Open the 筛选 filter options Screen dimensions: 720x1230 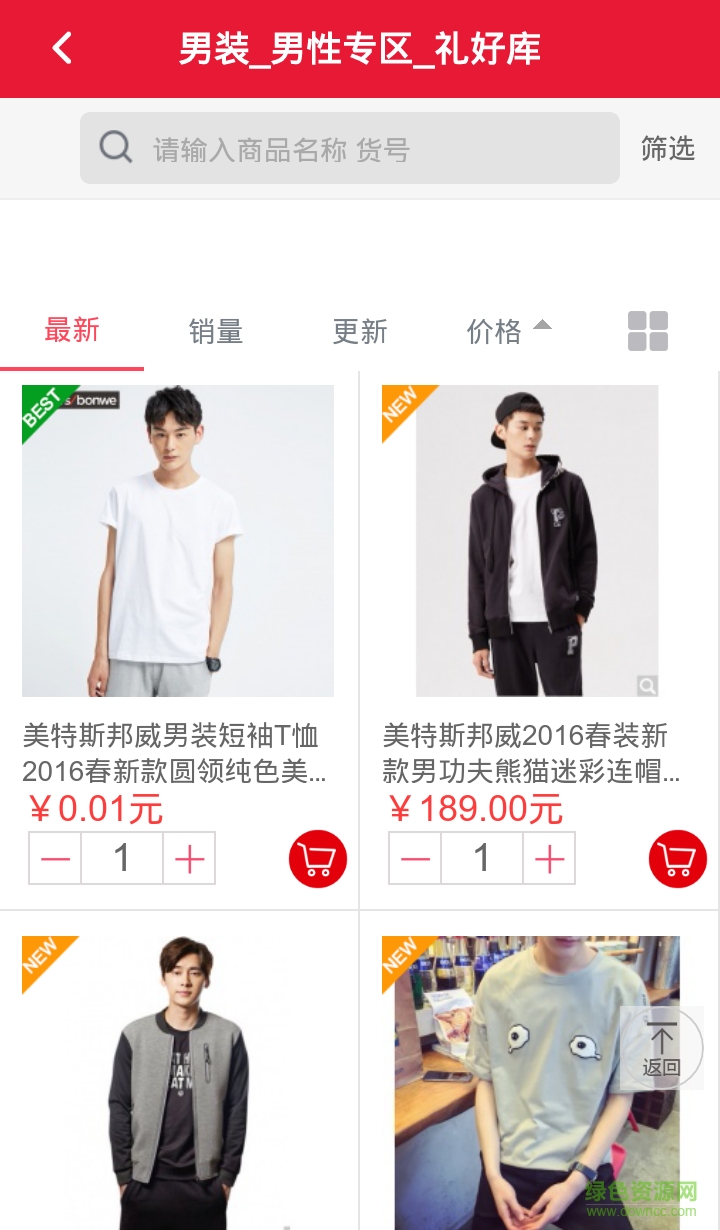pos(667,149)
